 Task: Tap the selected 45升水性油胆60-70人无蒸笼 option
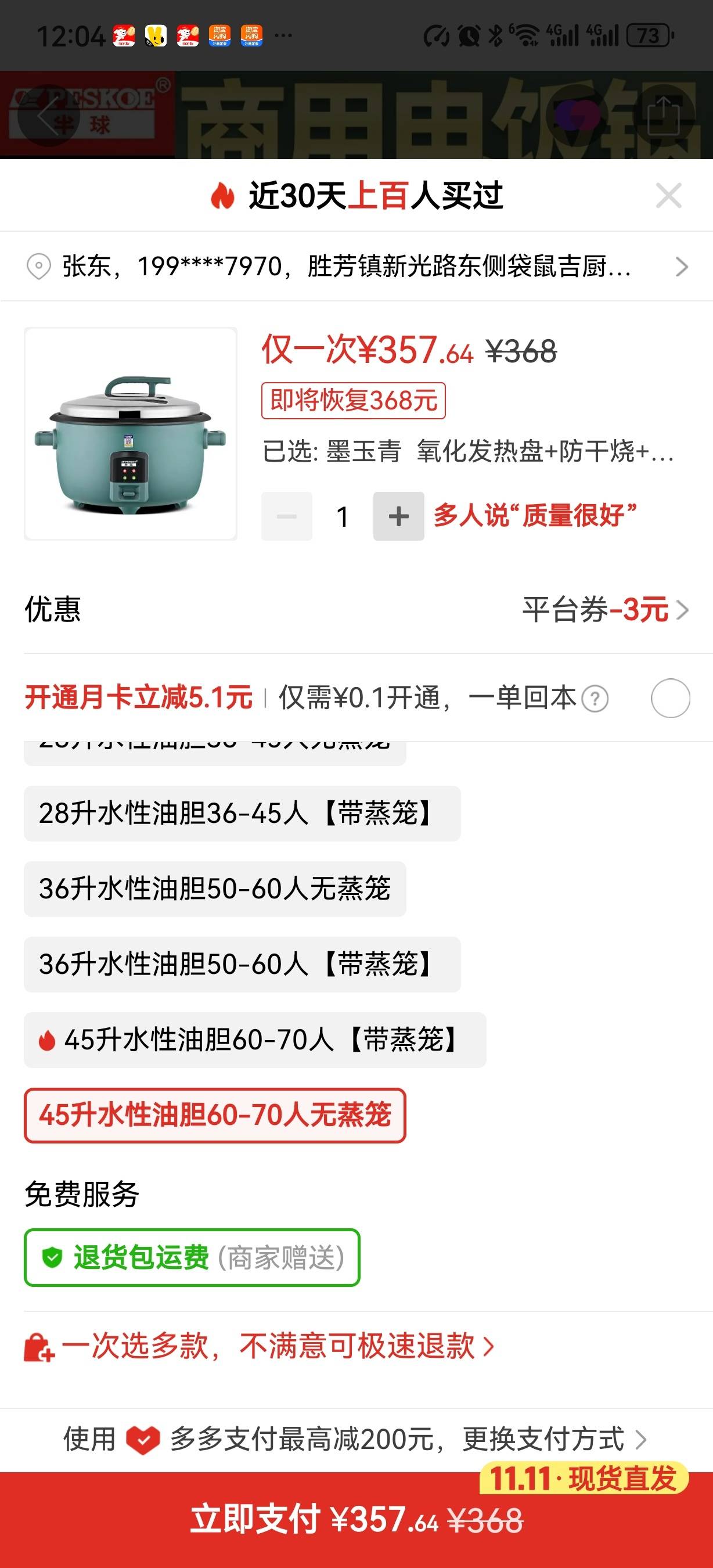point(215,1115)
